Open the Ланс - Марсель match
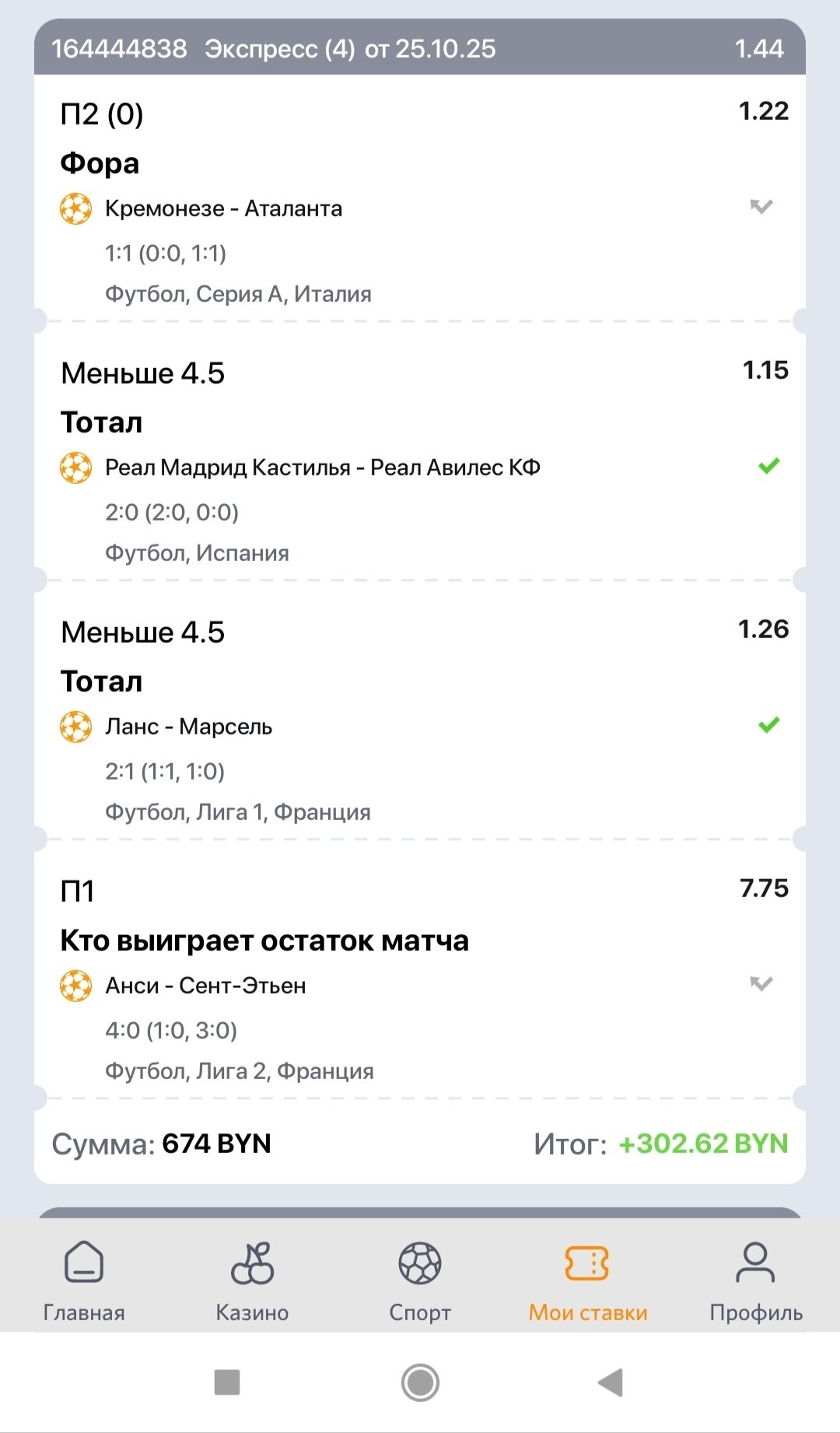The image size is (840, 1433). pos(189,727)
